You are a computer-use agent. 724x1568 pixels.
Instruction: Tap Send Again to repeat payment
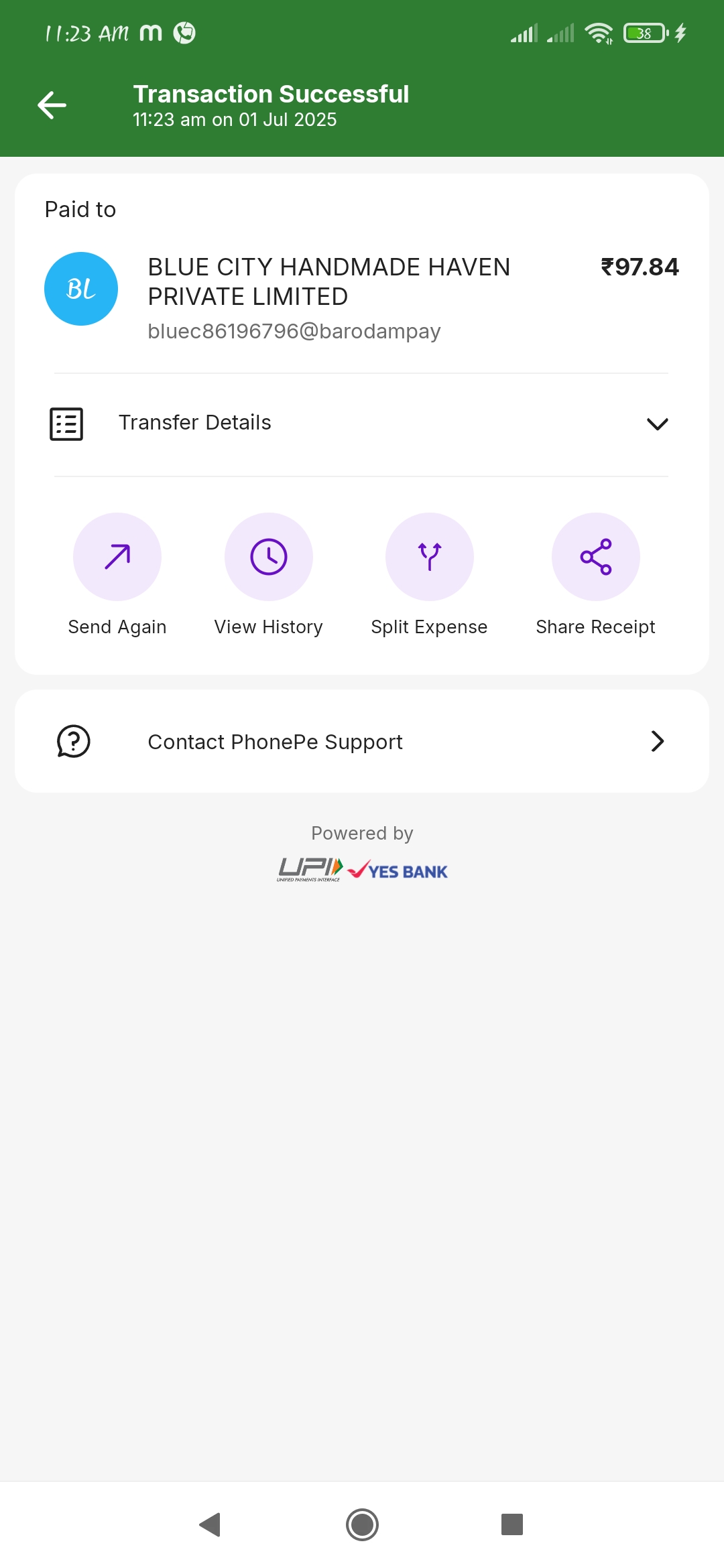tap(117, 557)
